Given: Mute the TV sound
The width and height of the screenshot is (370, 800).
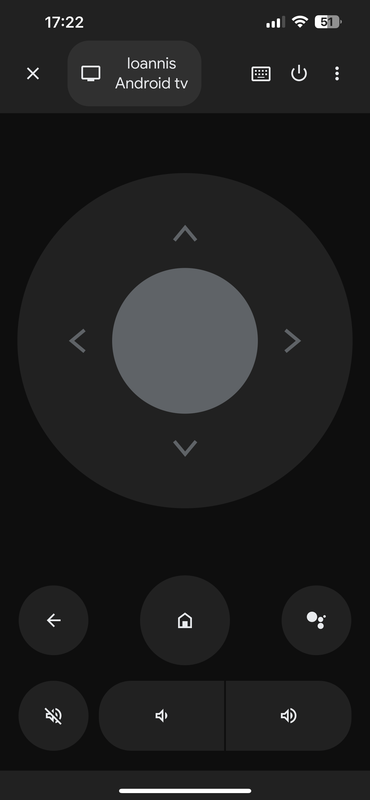Looking at the screenshot, I should coord(54,716).
